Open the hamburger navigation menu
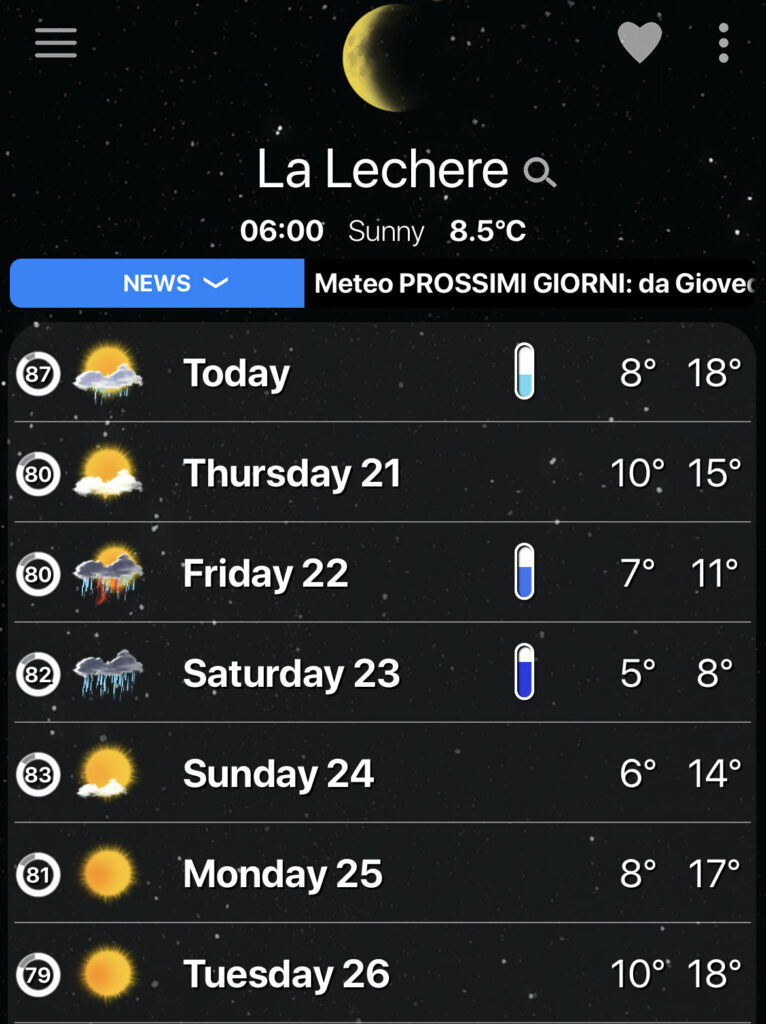The height and width of the screenshot is (1024, 766). point(55,43)
